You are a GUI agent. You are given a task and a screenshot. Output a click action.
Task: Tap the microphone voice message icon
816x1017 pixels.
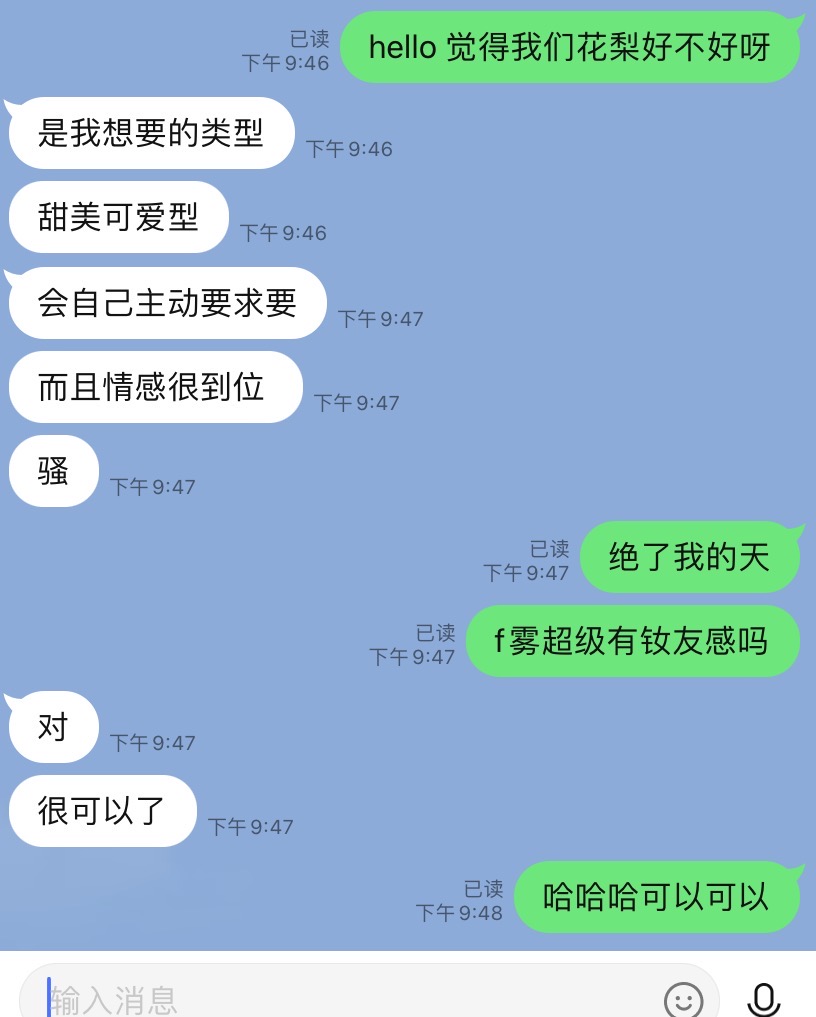[x=765, y=998]
